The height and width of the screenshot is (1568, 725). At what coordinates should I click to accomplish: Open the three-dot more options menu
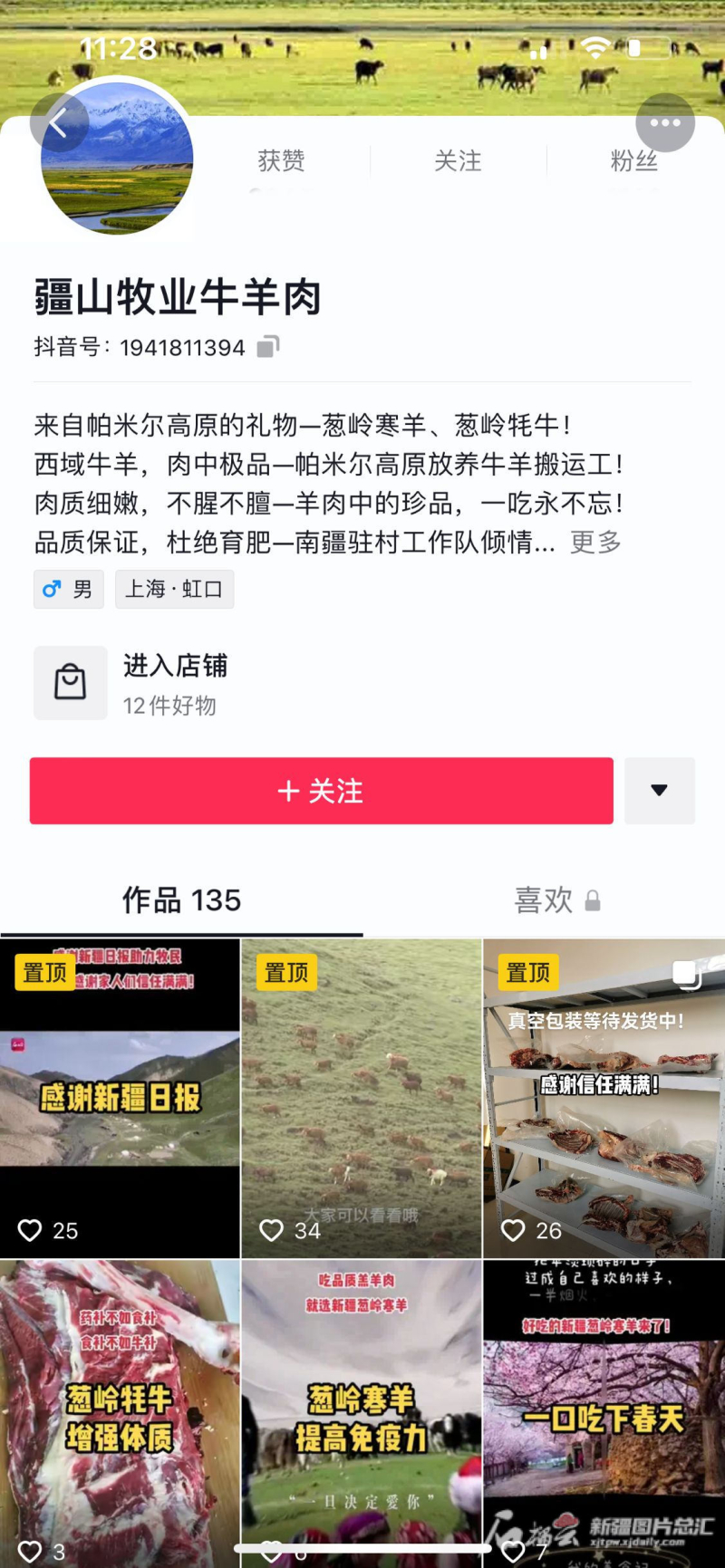tap(665, 123)
